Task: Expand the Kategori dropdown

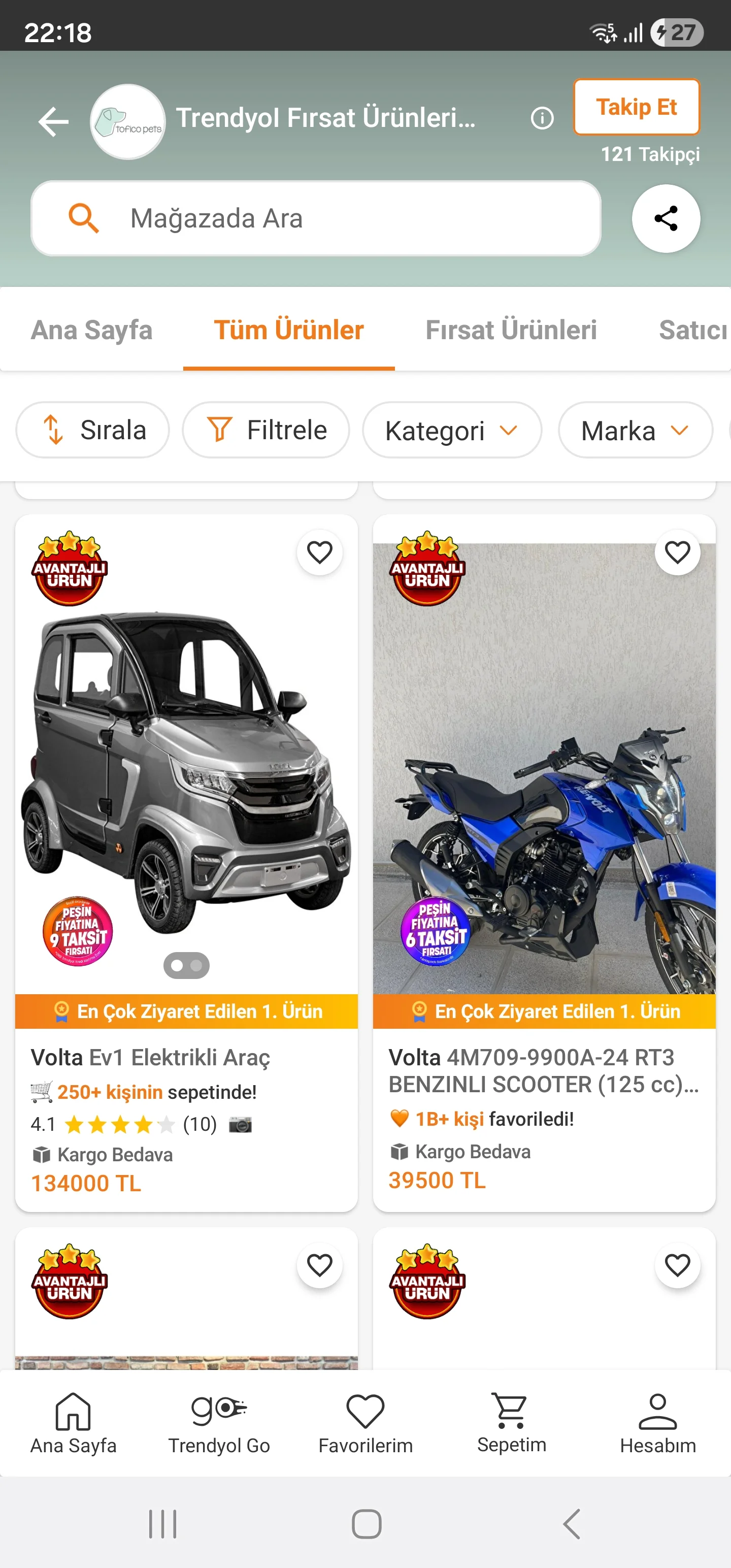Action: click(x=451, y=431)
